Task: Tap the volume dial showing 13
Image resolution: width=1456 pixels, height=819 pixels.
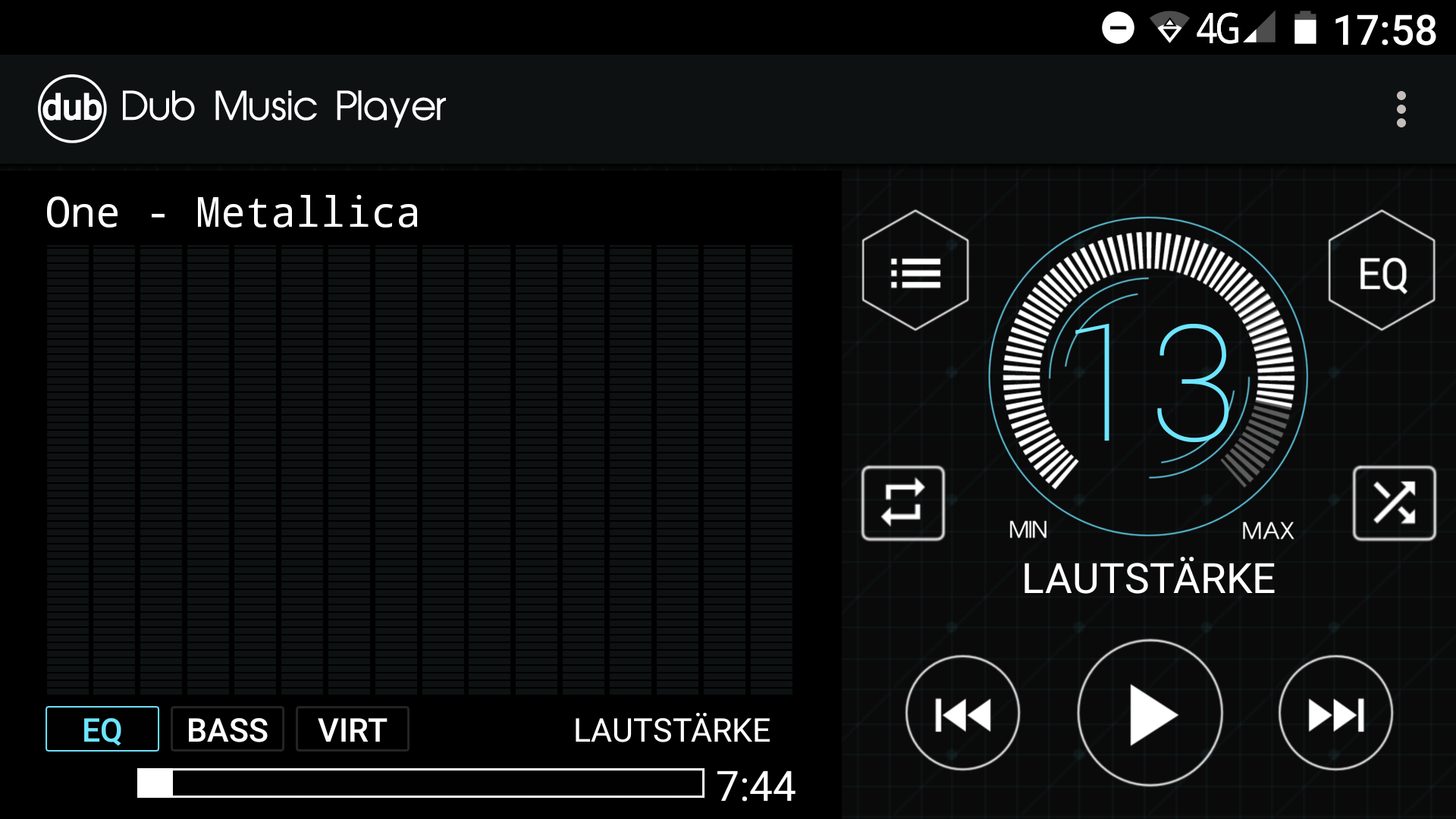Action: pyautogui.click(x=1147, y=378)
